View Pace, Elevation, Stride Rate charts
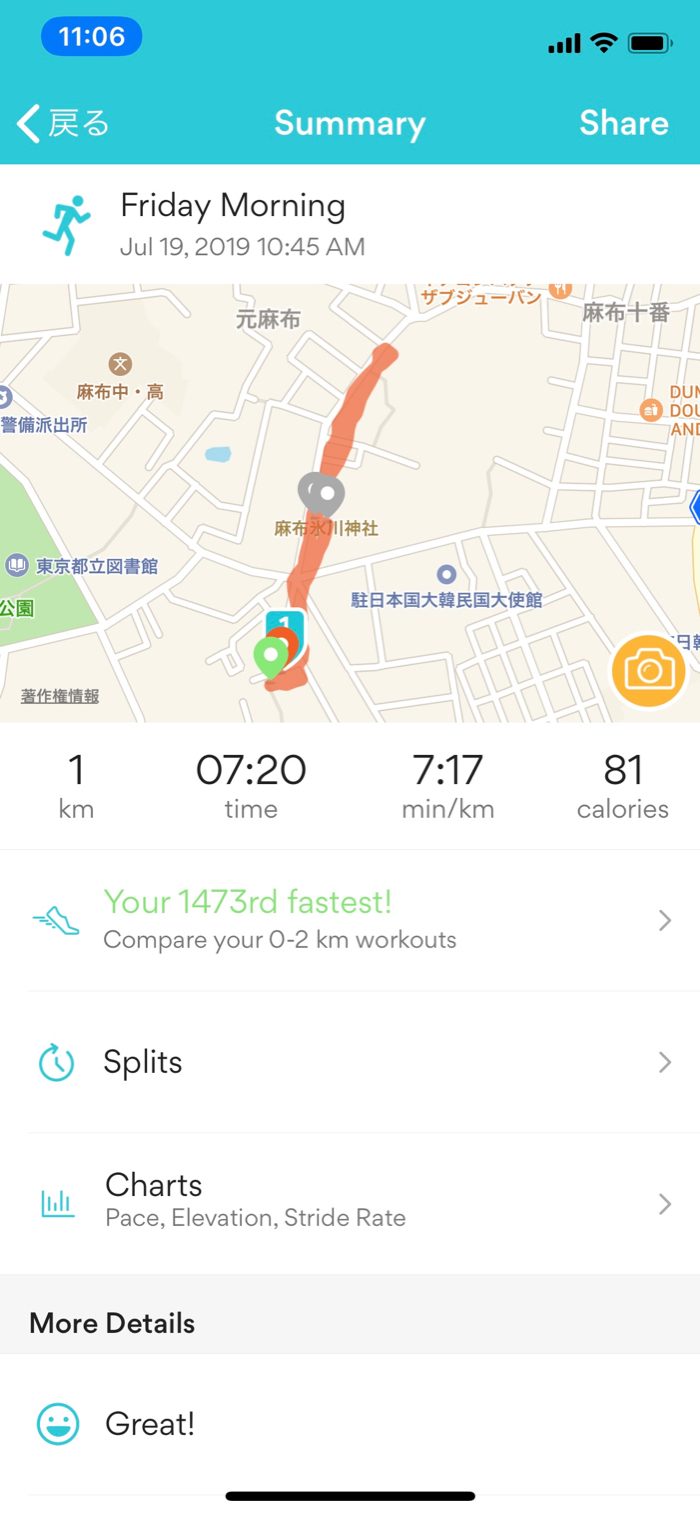Viewport: 700px width, 1516px height. coord(350,1200)
